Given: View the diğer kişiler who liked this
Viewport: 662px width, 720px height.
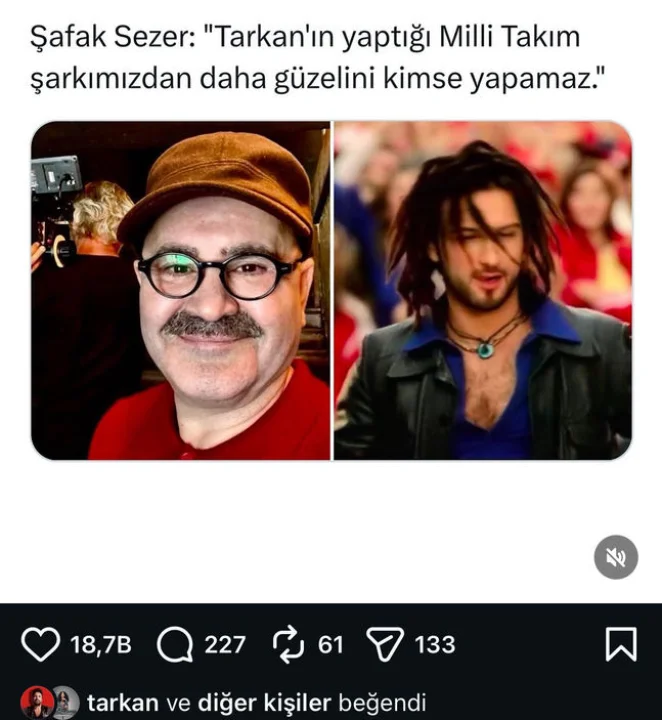Looking at the screenshot, I should (255, 702).
